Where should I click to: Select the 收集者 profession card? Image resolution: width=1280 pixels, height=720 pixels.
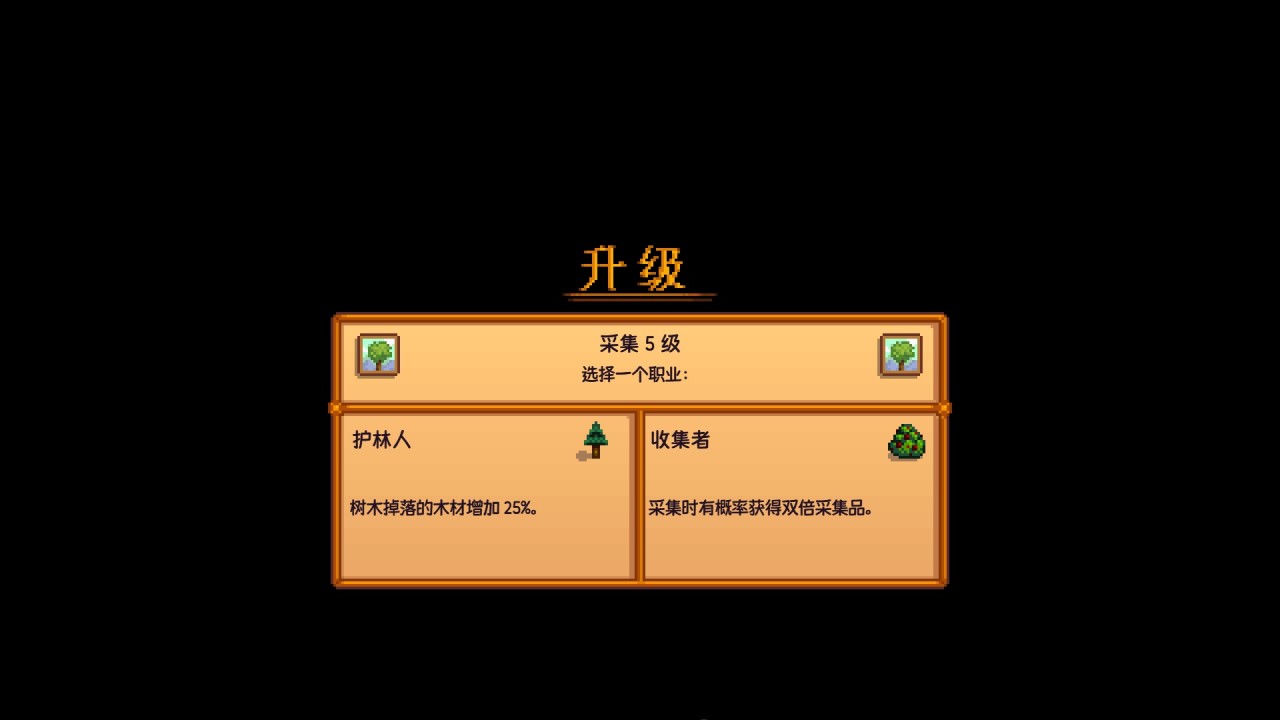[790, 495]
